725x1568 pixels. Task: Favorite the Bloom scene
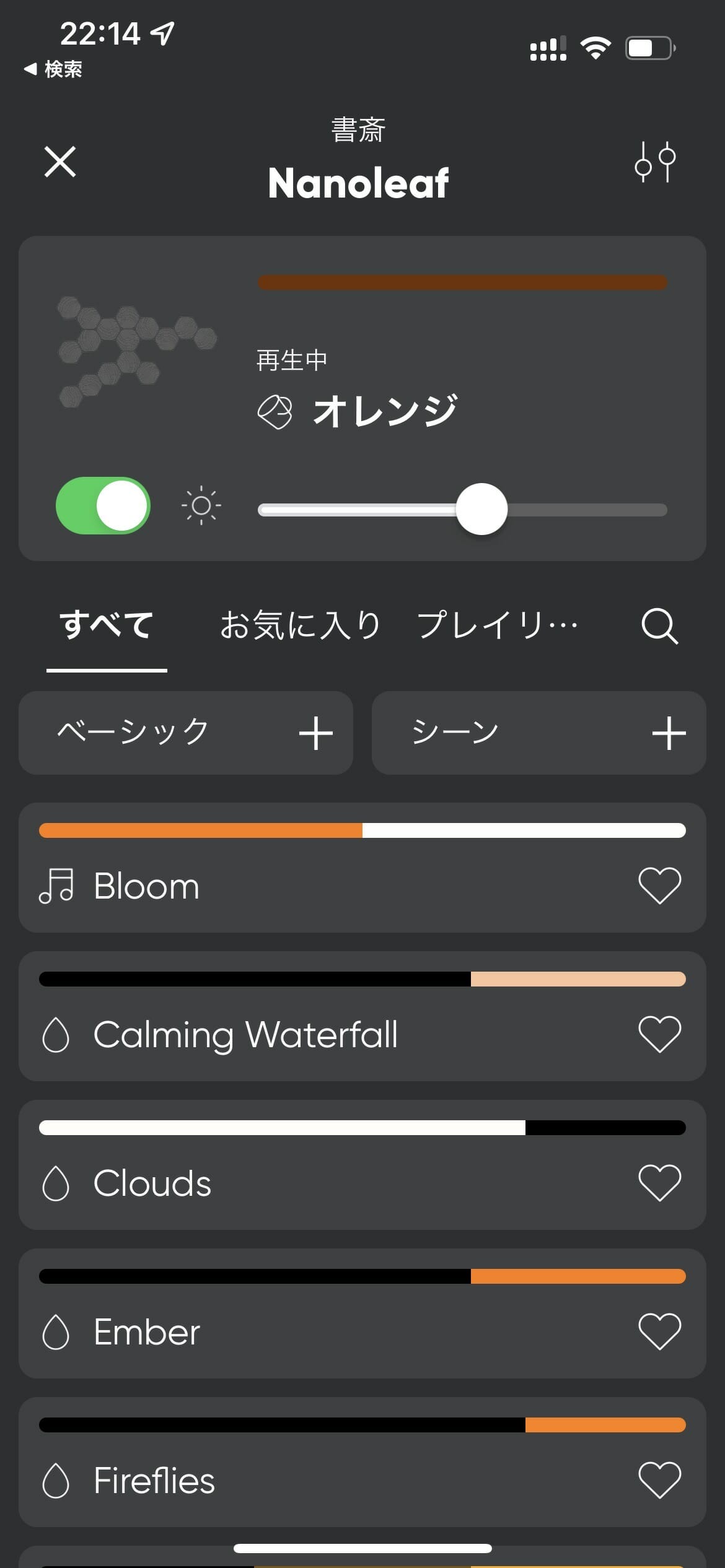click(659, 886)
